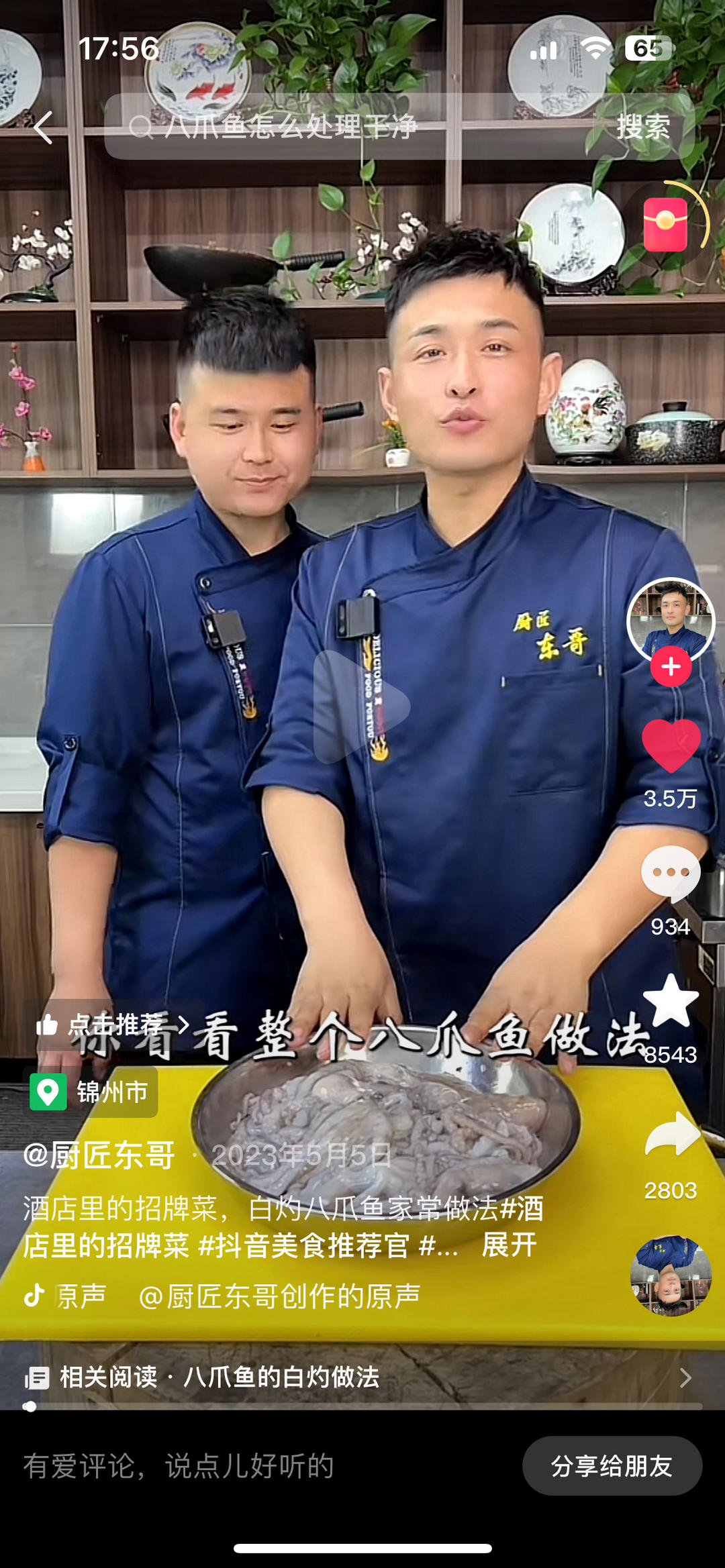Tap the heart icon to toggle like

(x=671, y=745)
